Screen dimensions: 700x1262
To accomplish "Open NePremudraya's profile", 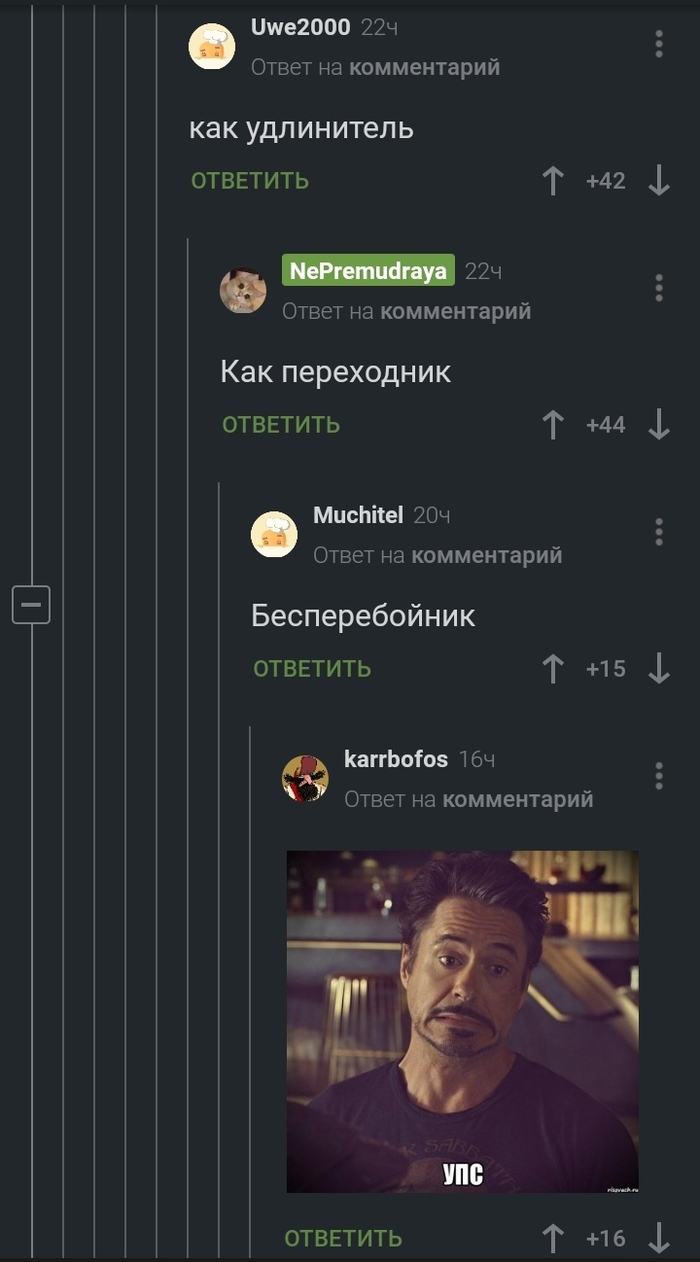I will point(368,271).
